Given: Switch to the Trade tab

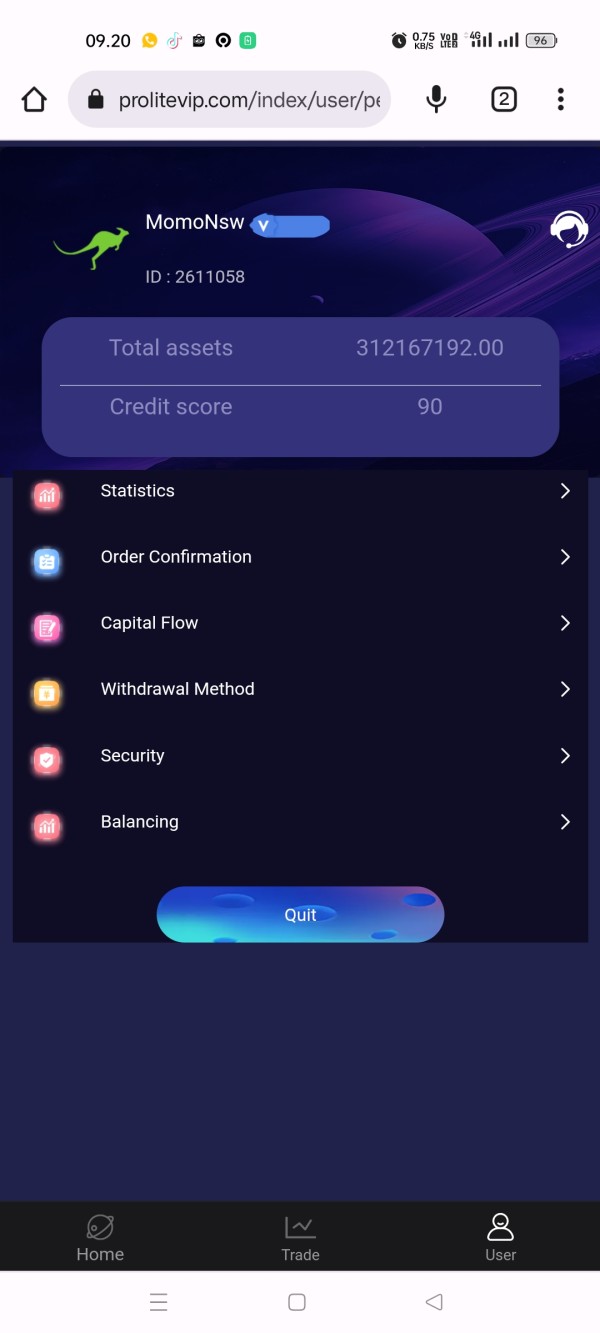Looking at the screenshot, I should 300,1238.
